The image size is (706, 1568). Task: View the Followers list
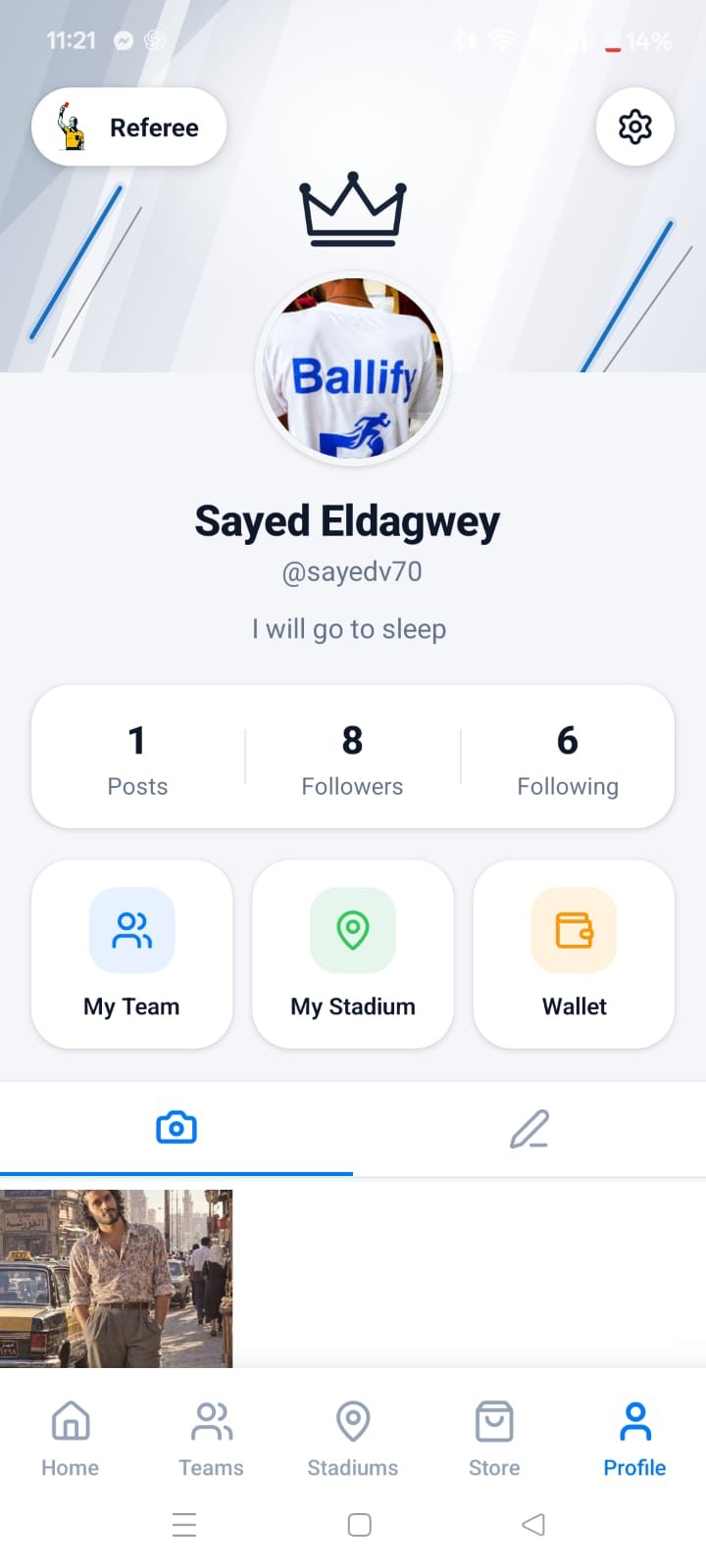pos(352,758)
